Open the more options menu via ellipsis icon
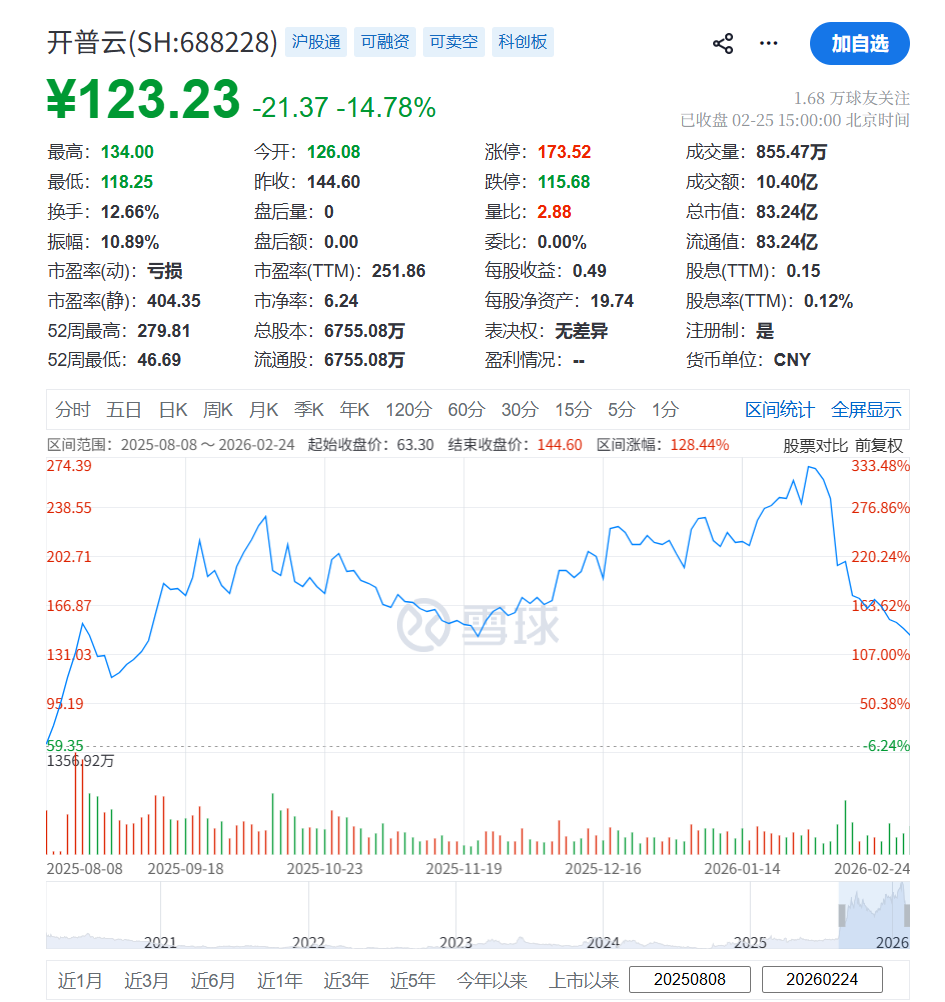The image size is (945, 1002). [767, 43]
